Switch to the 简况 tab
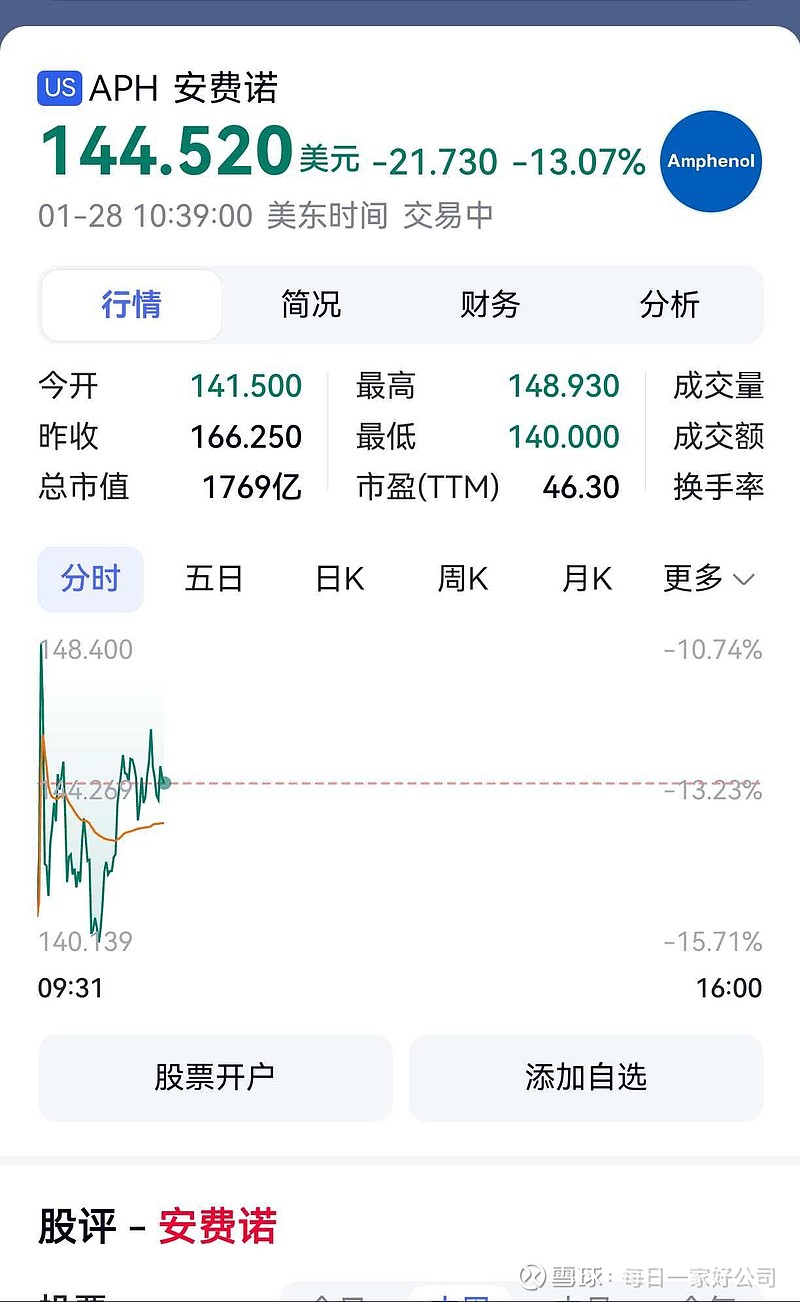 pos(311,305)
